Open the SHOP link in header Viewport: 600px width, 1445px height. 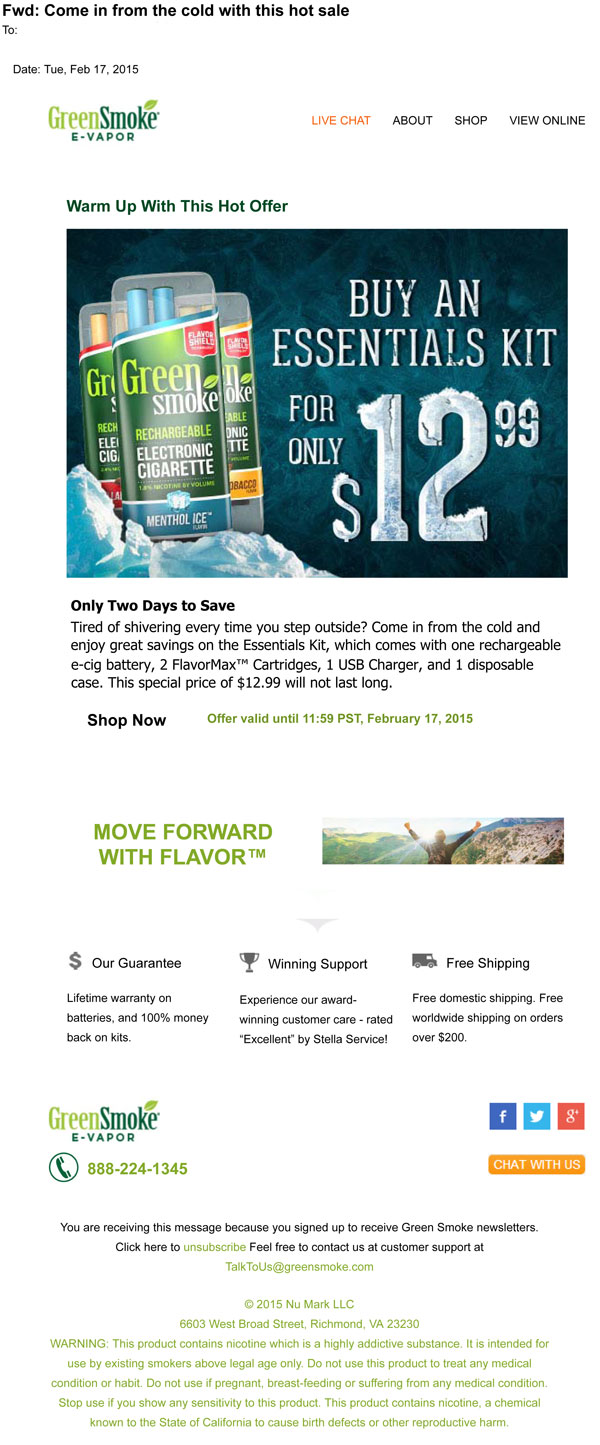470,120
